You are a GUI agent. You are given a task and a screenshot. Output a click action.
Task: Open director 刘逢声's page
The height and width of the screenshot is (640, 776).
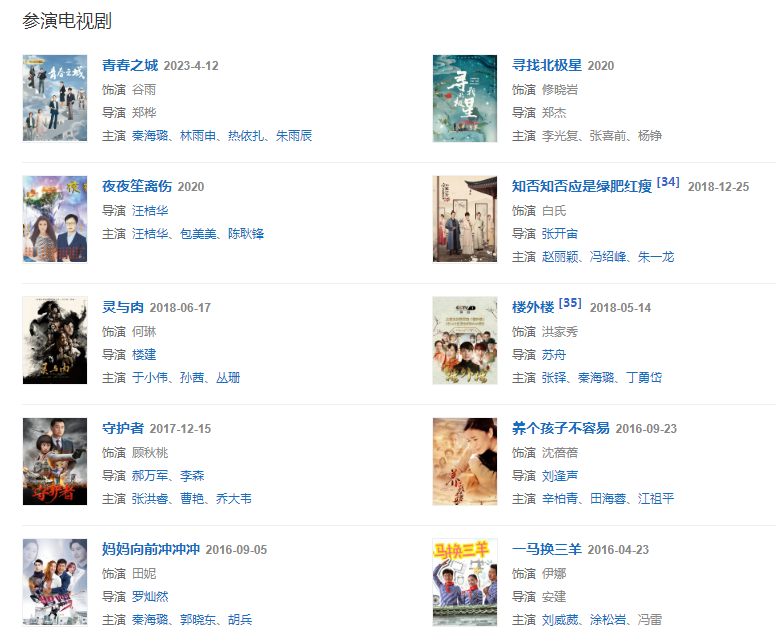coord(560,475)
